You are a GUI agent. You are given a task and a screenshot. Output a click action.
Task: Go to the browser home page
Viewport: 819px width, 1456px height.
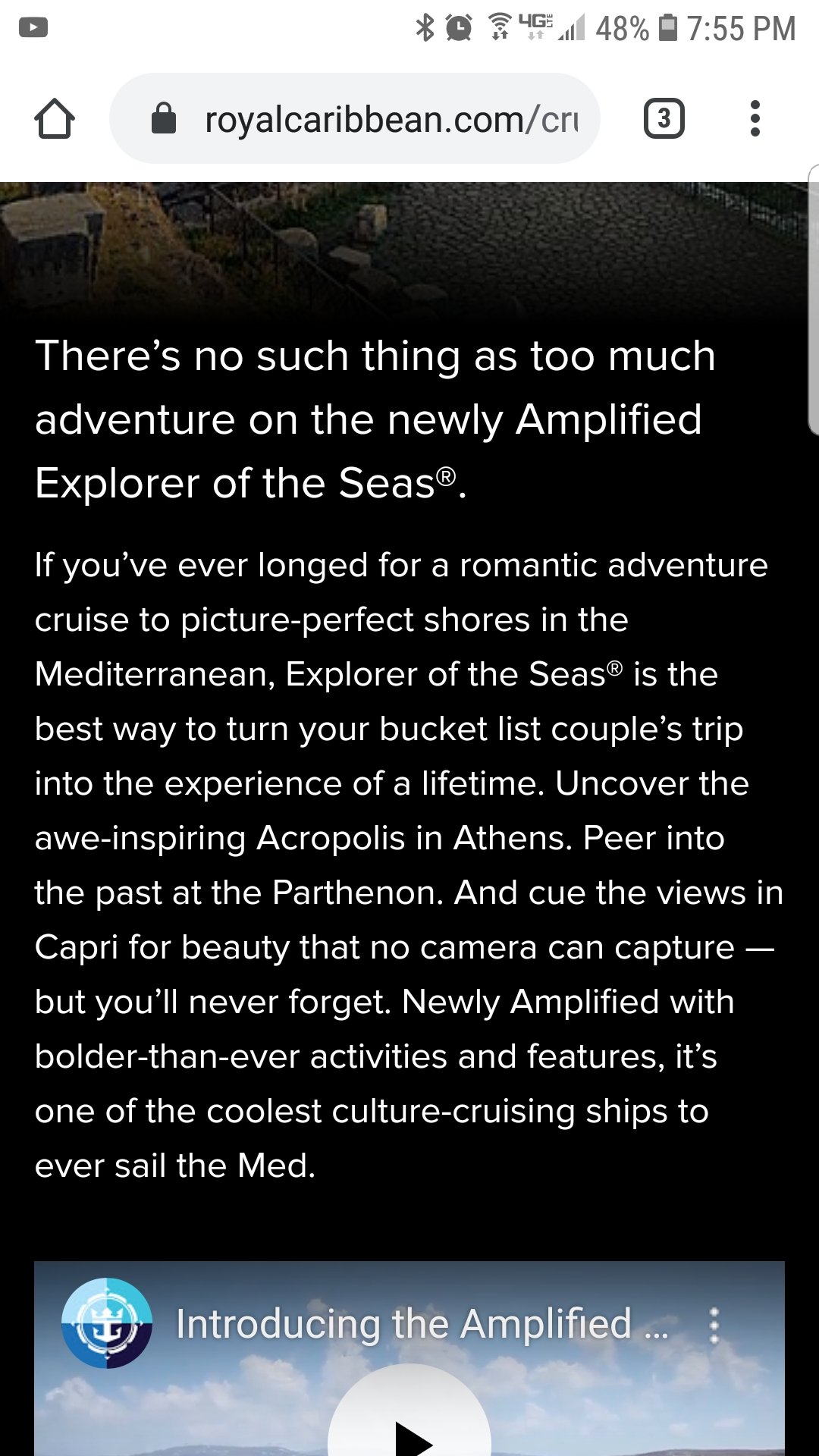[x=55, y=119]
